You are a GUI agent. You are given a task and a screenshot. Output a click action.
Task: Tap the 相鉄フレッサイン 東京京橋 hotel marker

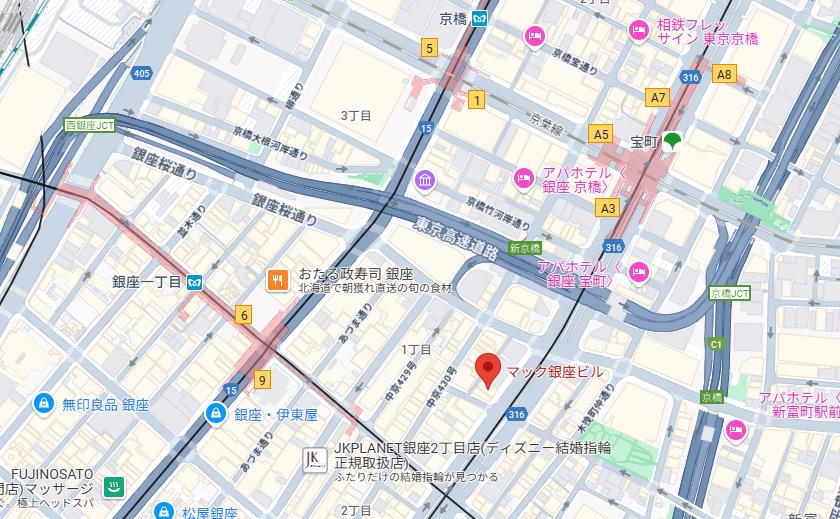point(639,31)
